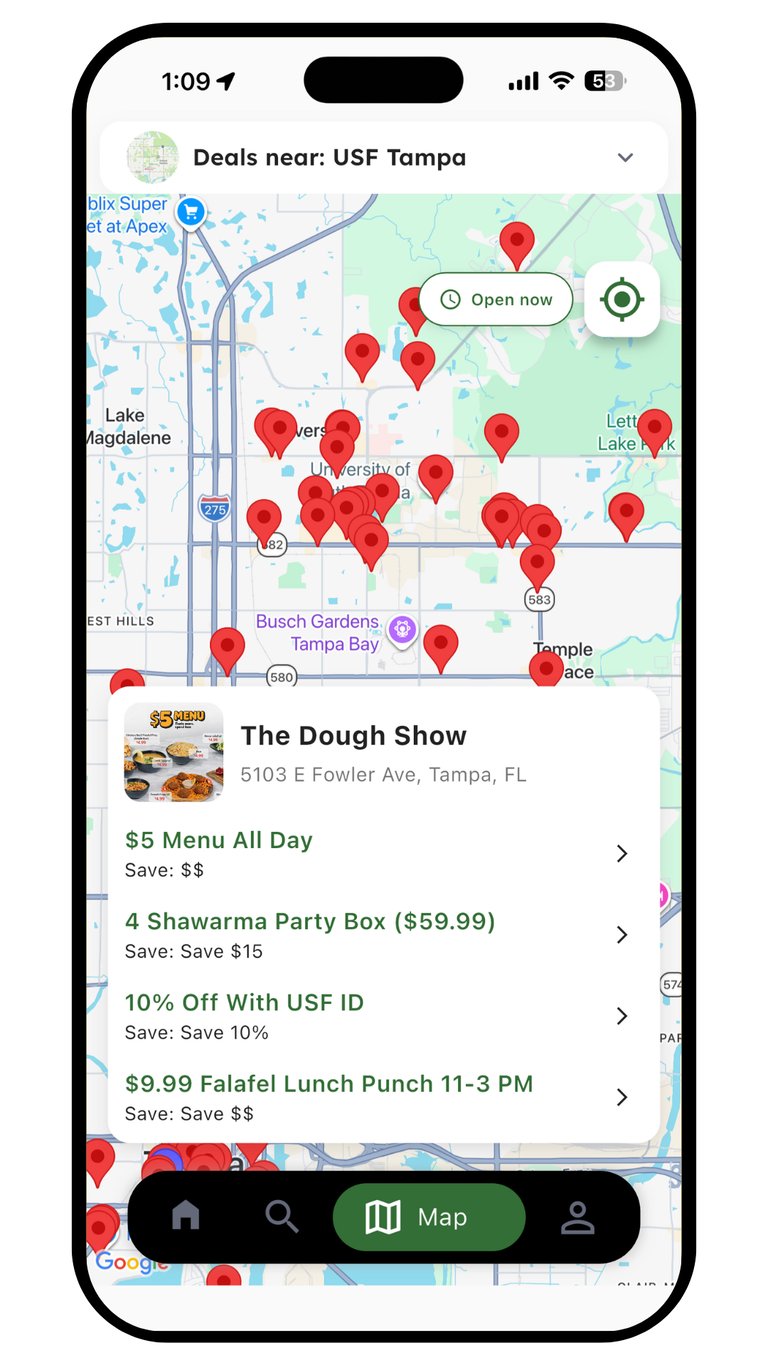Go to the Home tab
The width and height of the screenshot is (768, 1365).
point(186,1216)
